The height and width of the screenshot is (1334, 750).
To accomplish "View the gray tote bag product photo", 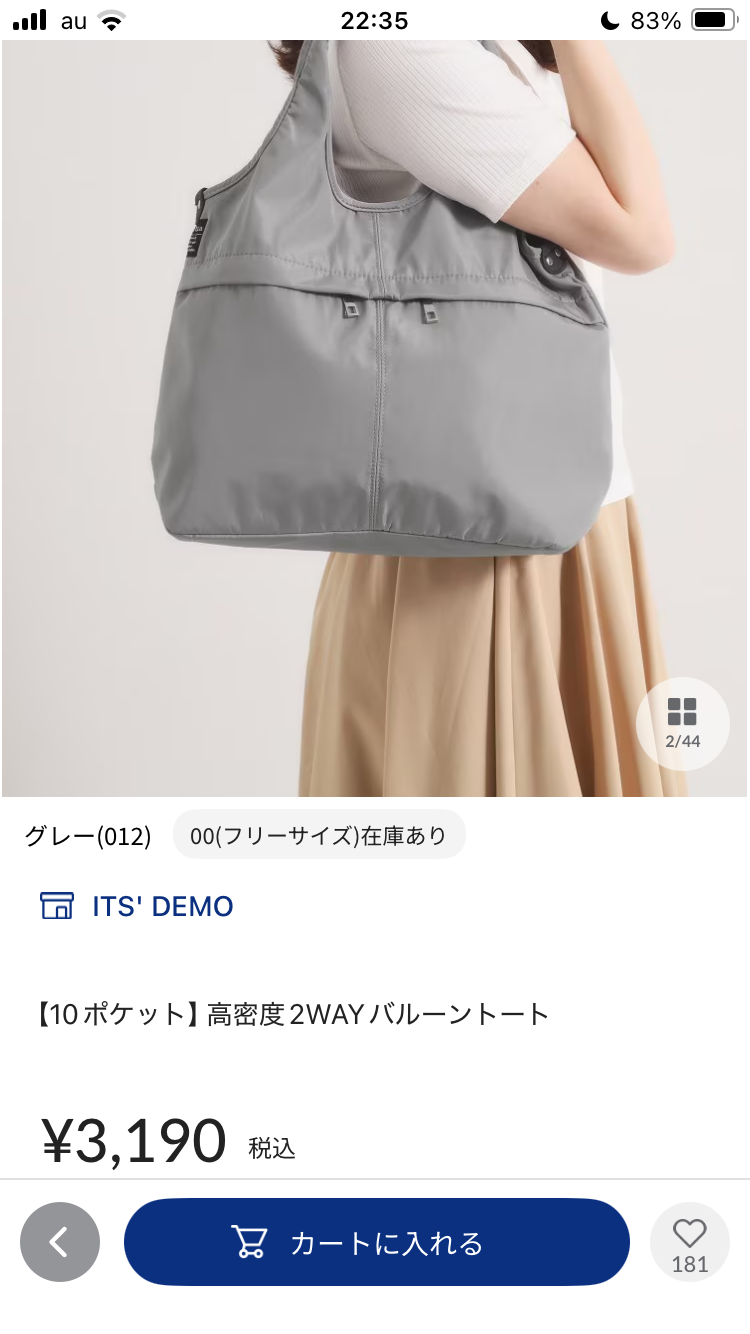I will (x=375, y=400).
